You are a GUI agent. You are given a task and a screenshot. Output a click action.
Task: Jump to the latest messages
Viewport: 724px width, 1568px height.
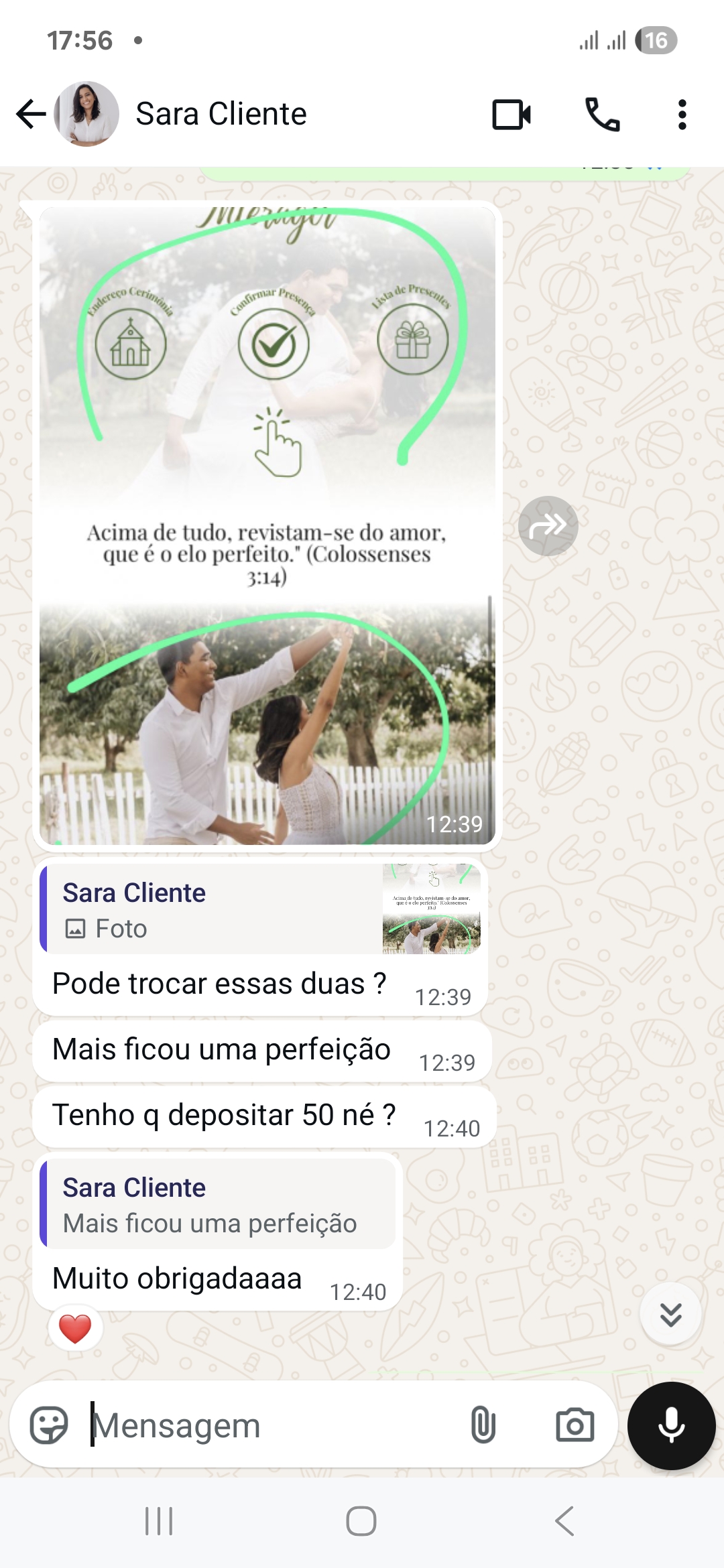670,1315
